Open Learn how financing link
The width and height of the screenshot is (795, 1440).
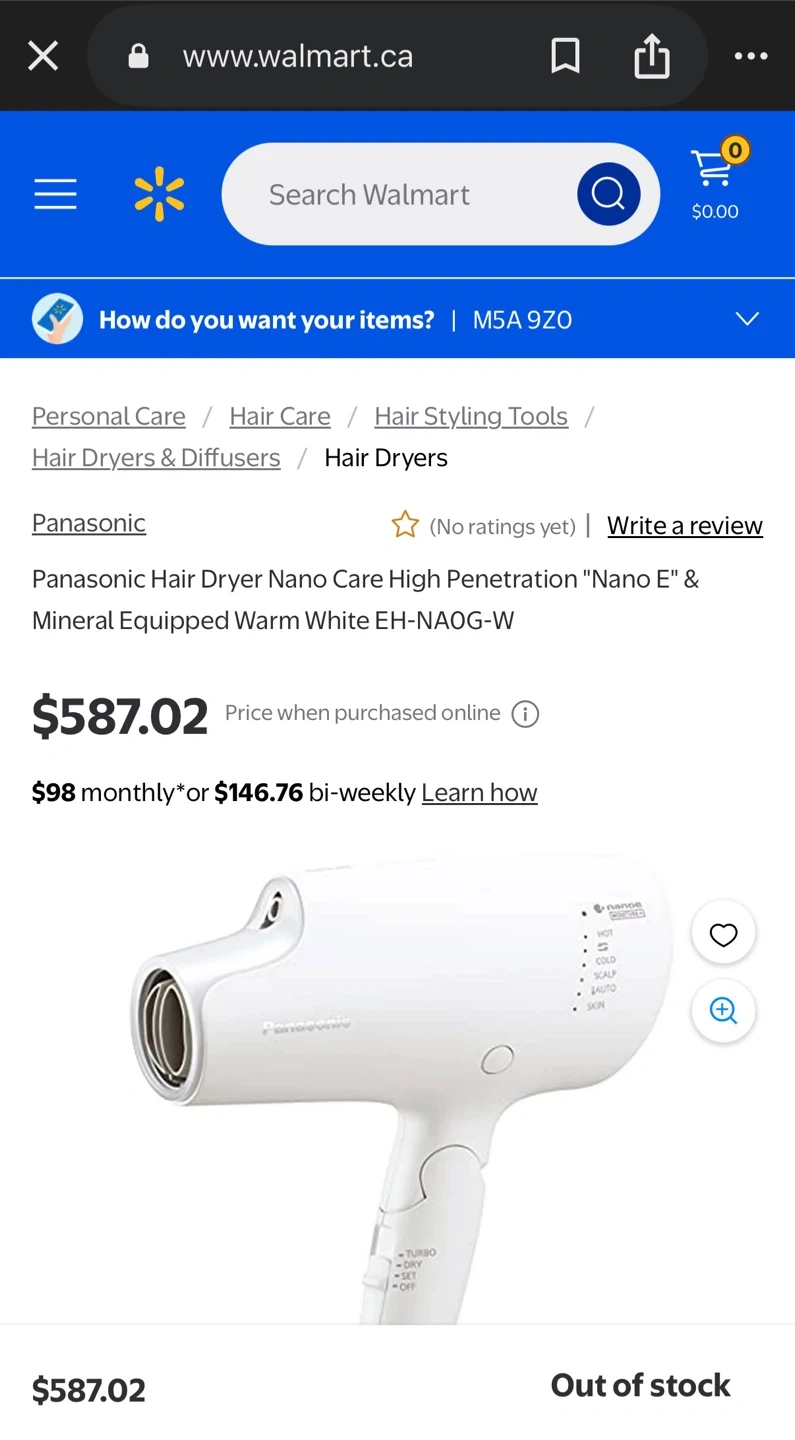(479, 793)
